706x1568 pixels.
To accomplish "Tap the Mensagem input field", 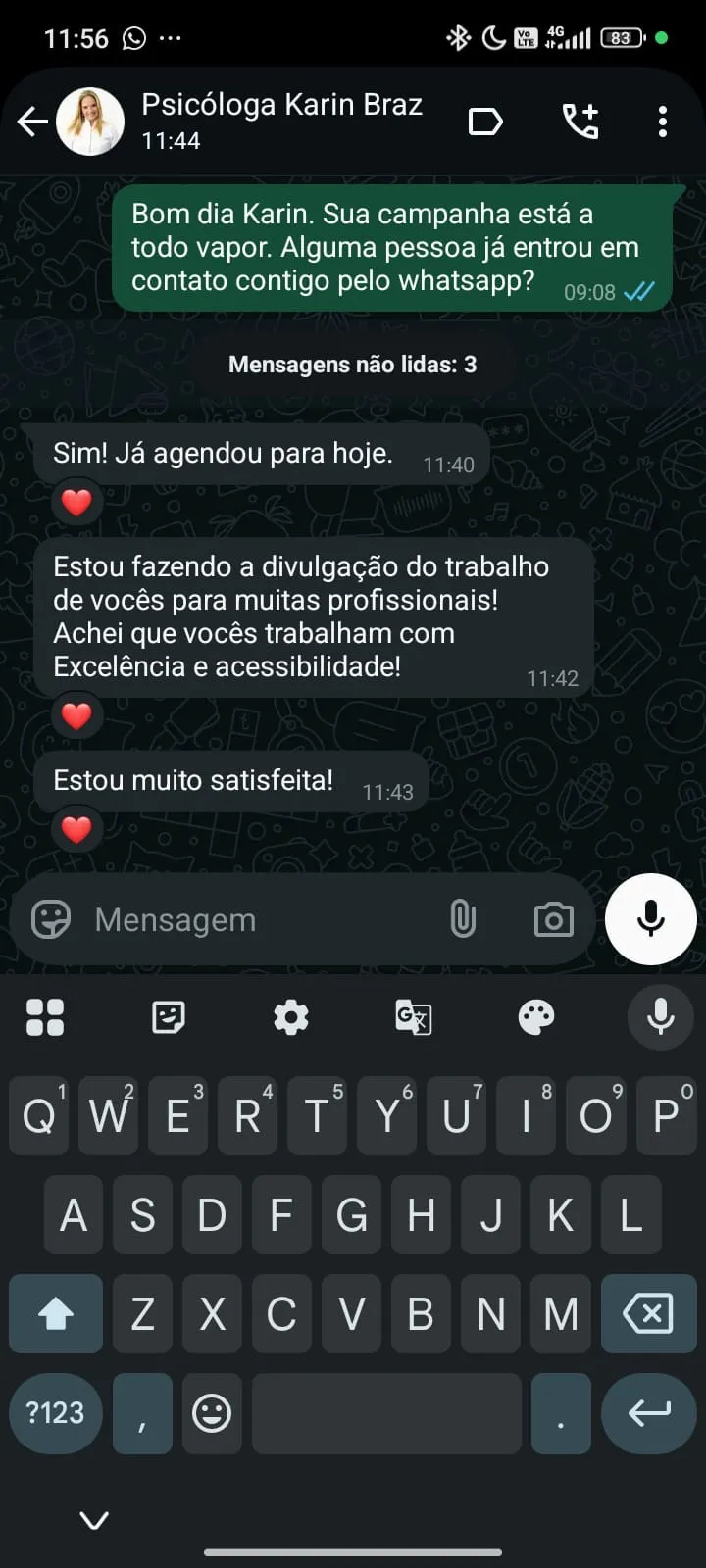I will (245, 919).
